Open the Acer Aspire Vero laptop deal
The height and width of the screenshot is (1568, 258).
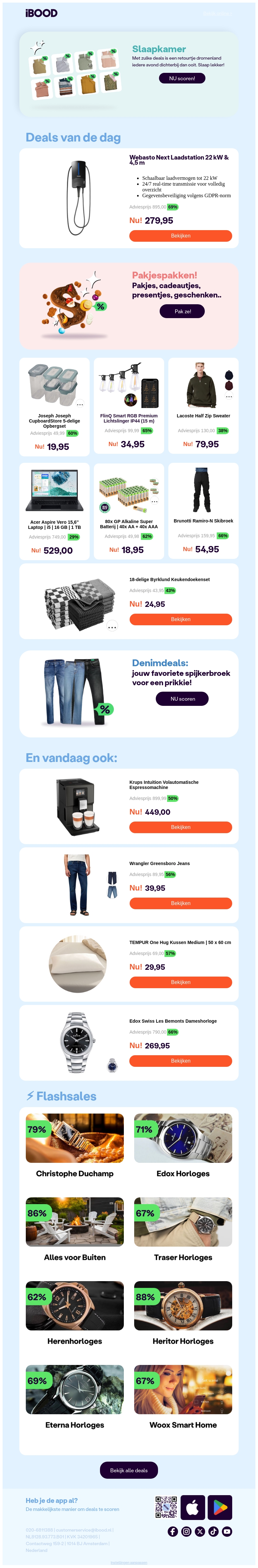(54, 511)
